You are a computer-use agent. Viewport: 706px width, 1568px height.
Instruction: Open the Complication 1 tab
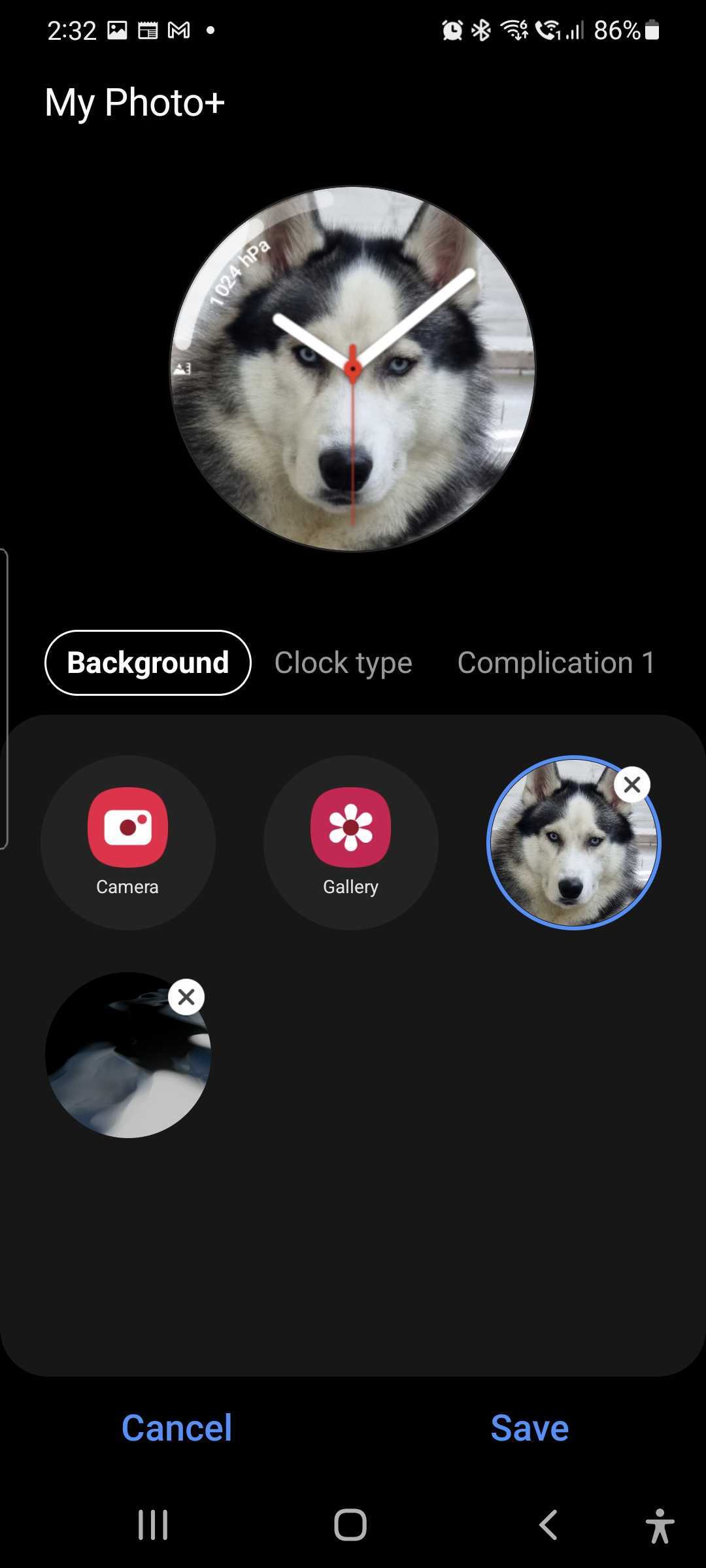(x=556, y=662)
